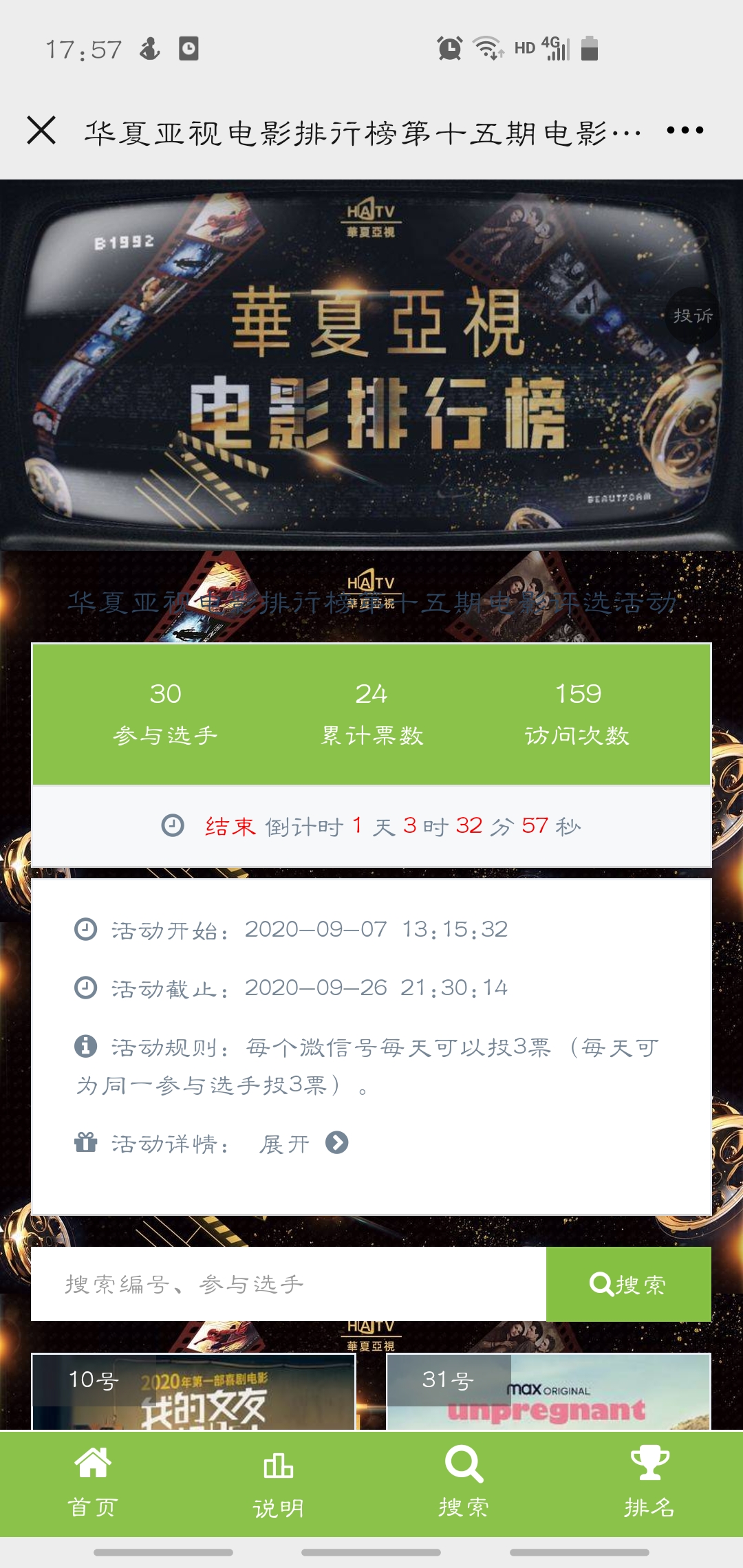Close the webview with the X

point(41,130)
